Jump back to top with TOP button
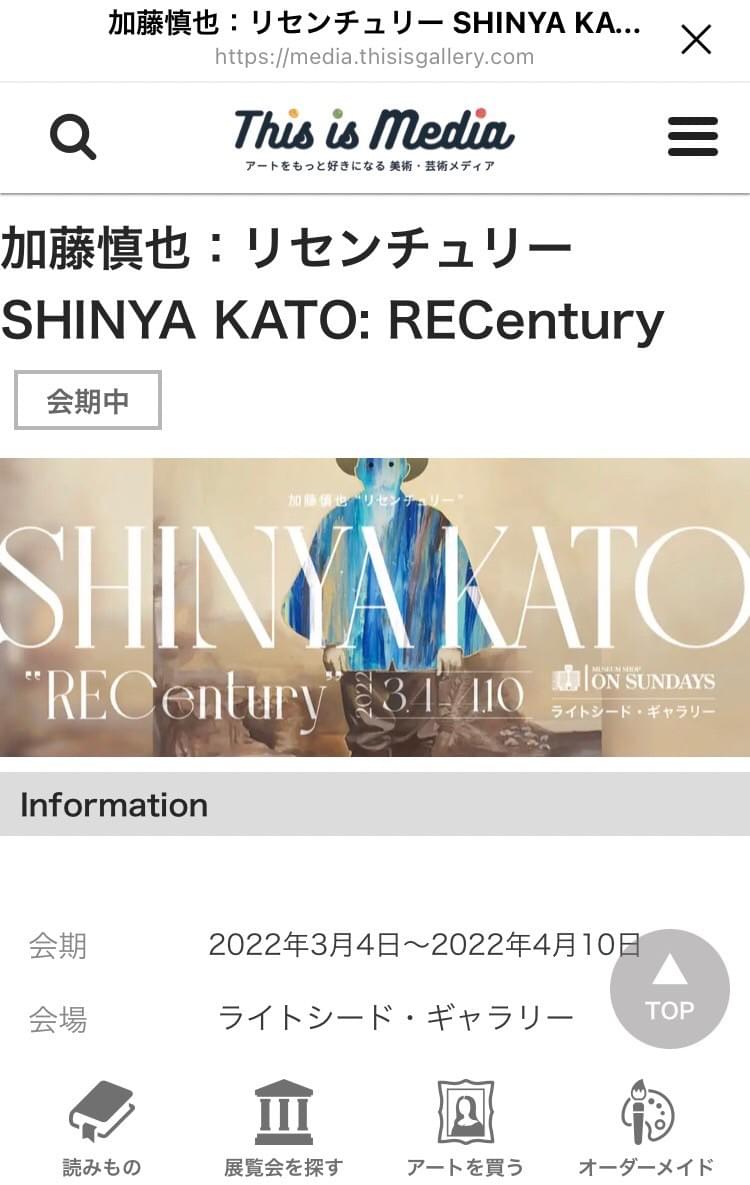This screenshot has width=750, height=1185. click(669, 988)
